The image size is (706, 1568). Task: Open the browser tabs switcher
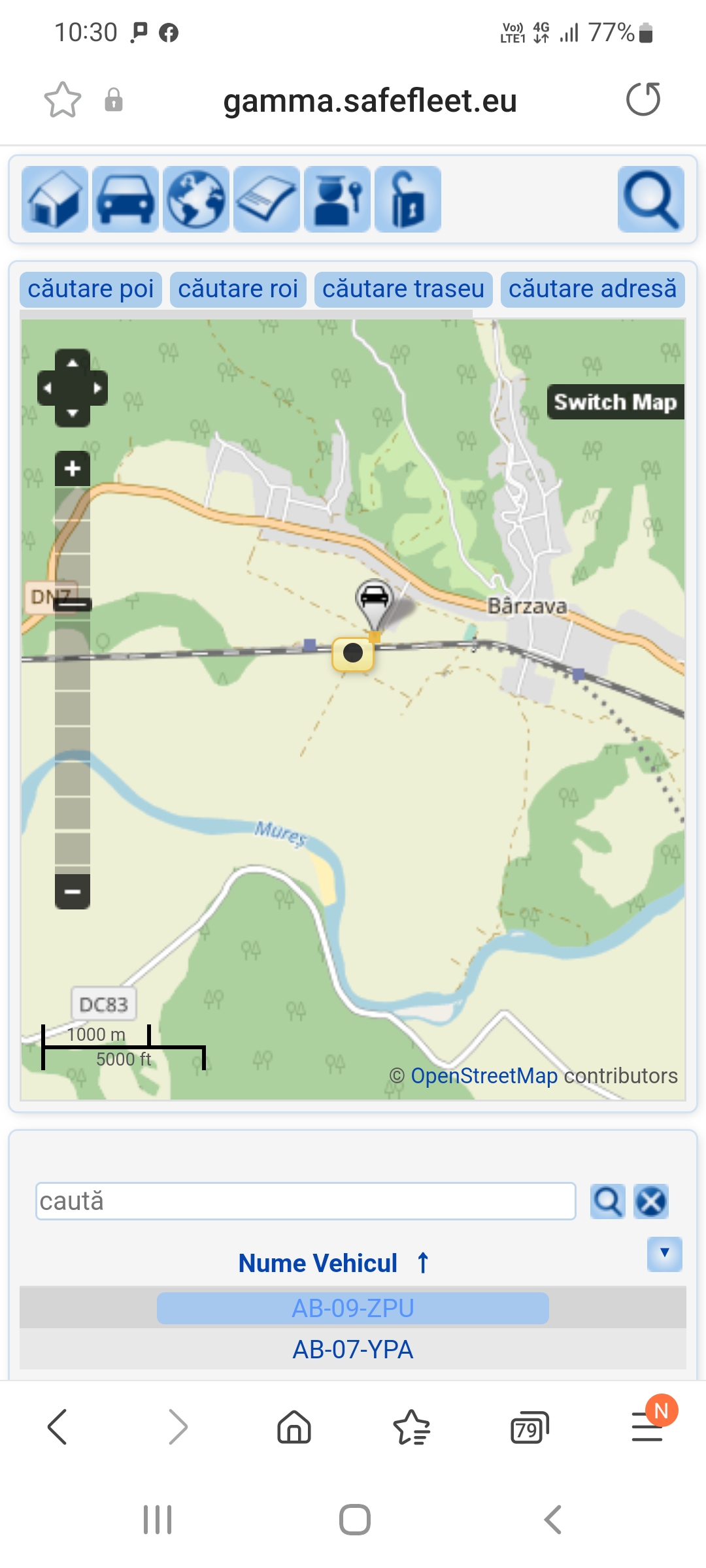(529, 1428)
